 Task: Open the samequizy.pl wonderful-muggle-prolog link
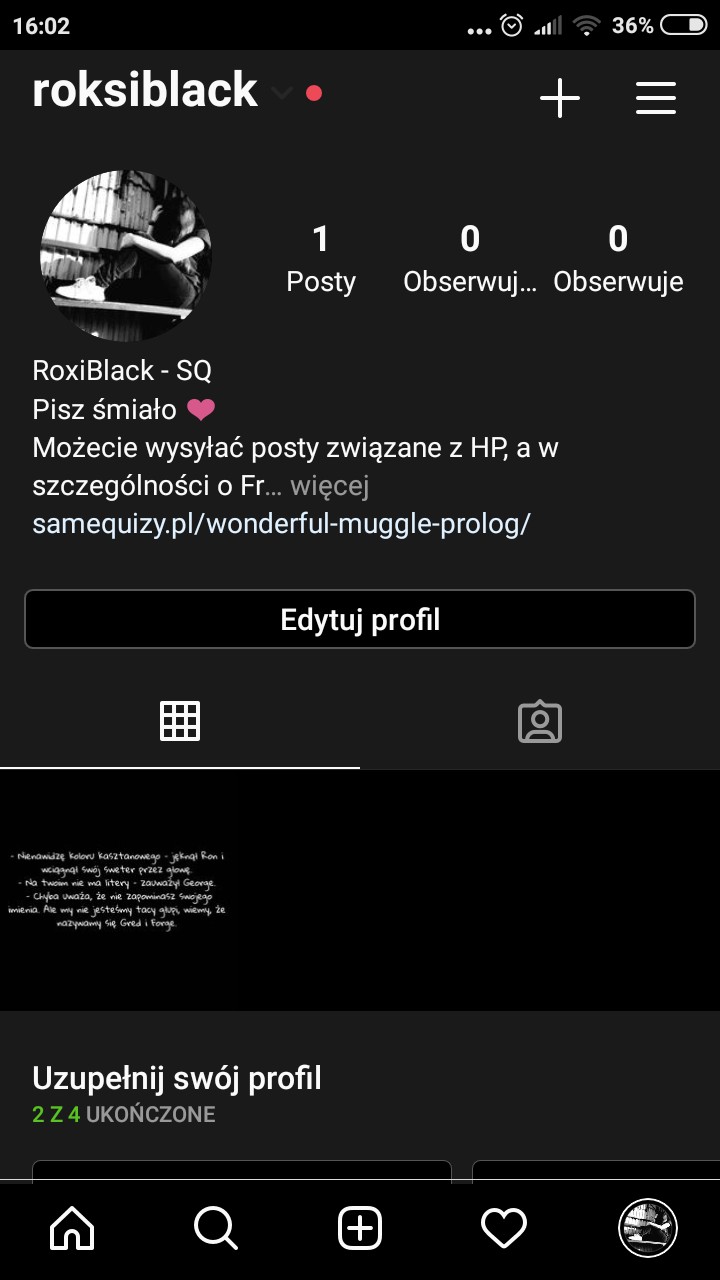point(281,523)
